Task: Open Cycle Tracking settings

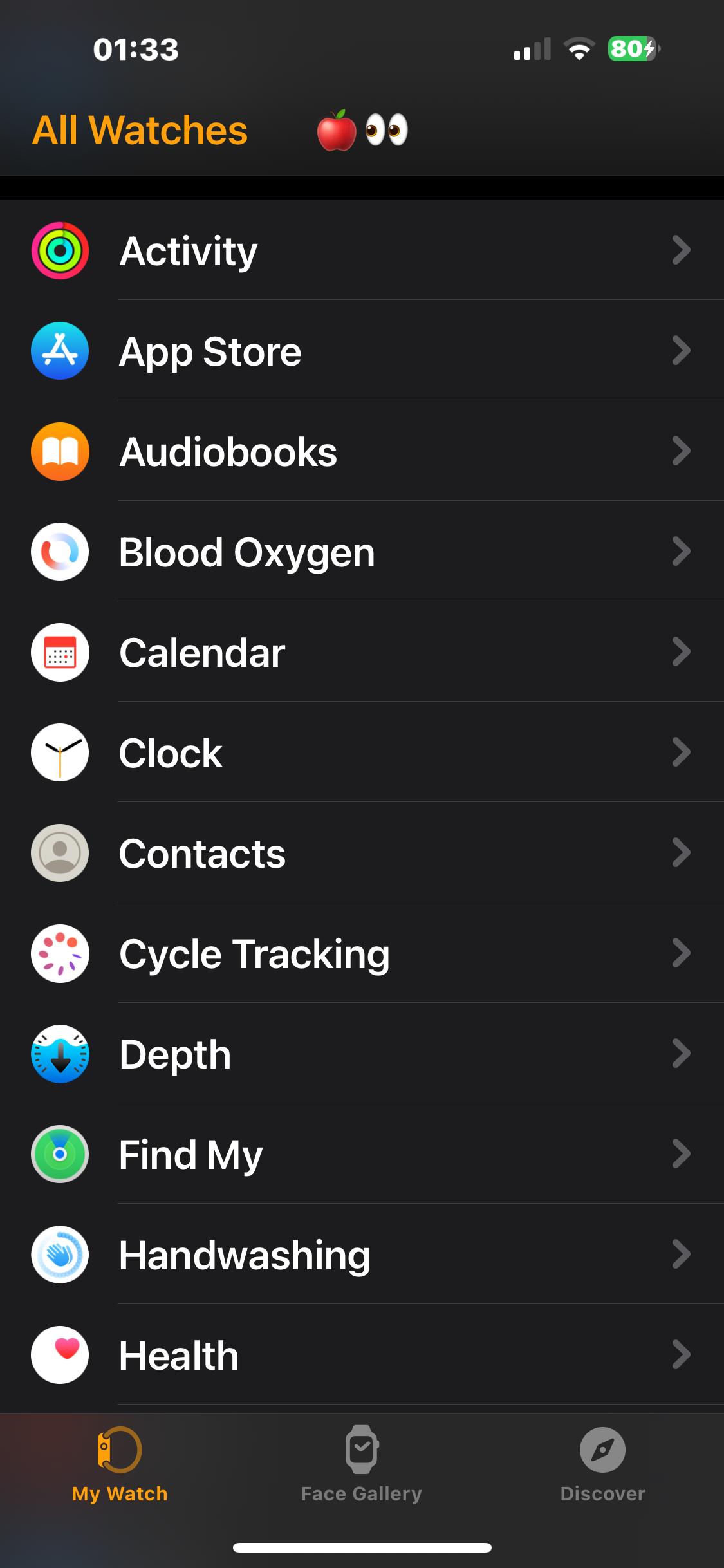Action: [360, 953]
